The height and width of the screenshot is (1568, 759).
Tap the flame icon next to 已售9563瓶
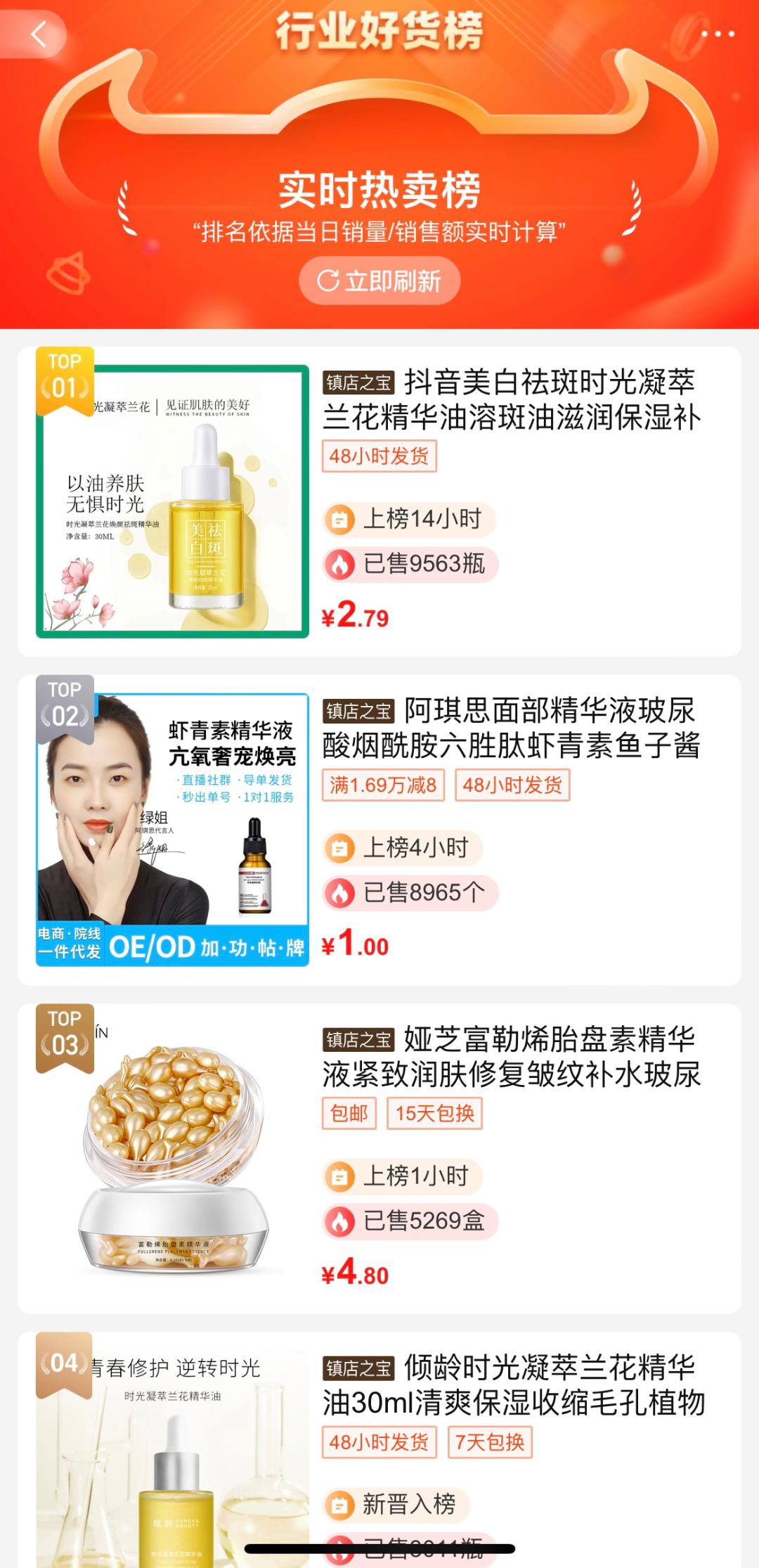click(340, 565)
